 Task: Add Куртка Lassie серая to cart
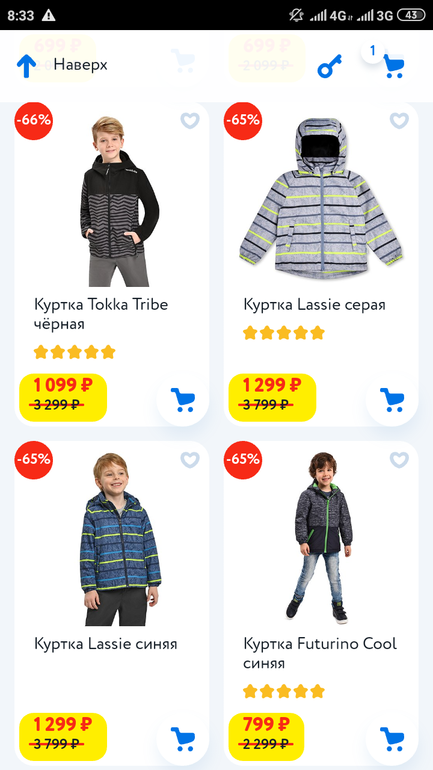tap(392, 400)
